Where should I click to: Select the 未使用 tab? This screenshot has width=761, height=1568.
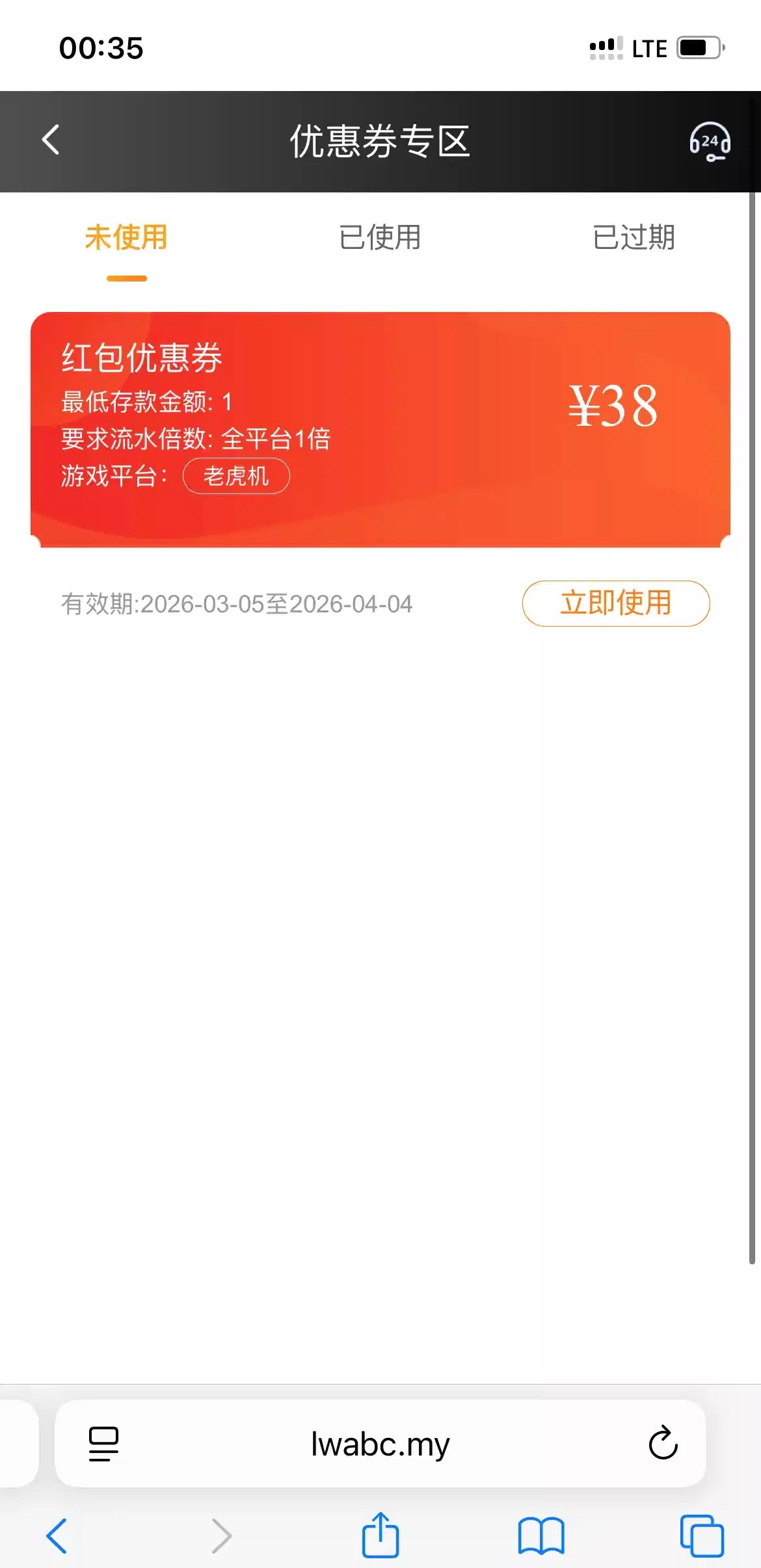(126, 237)
